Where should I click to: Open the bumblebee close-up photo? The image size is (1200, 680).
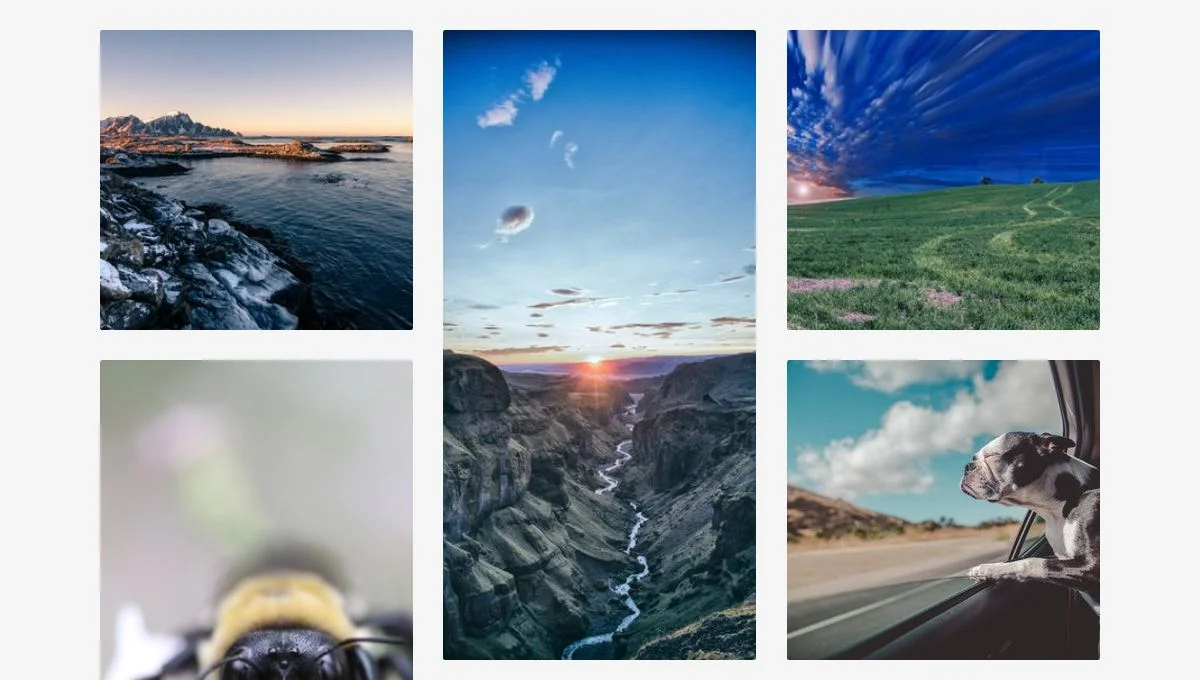[x=256, y=520]
